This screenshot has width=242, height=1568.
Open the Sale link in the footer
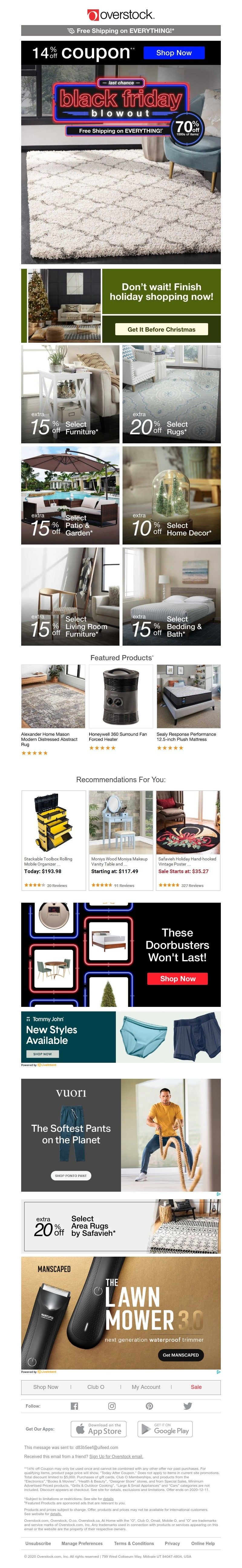(x=196, y=1386)
